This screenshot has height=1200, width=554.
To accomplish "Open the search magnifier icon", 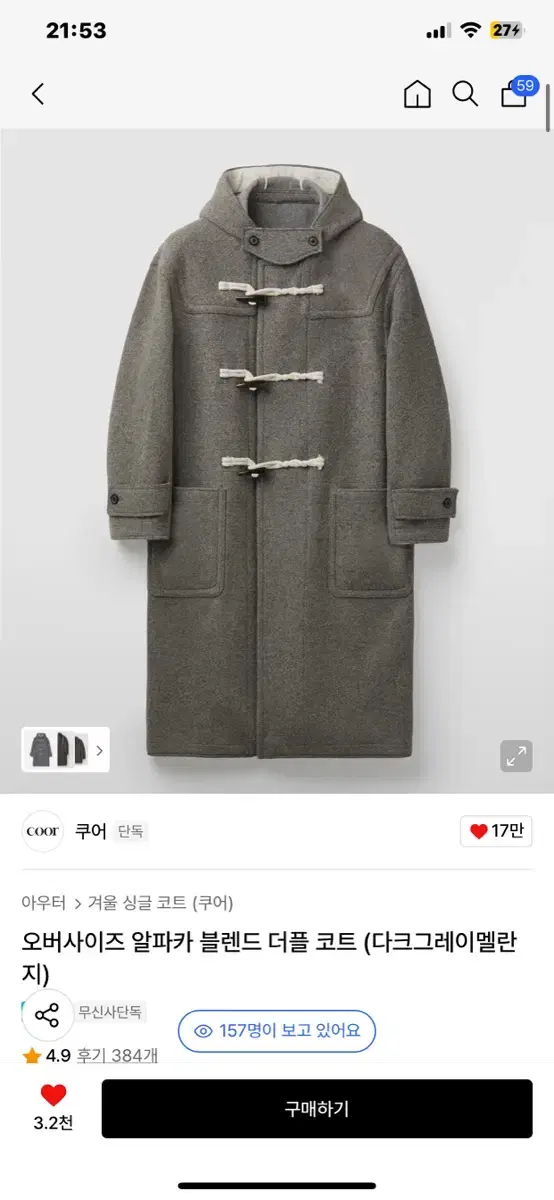I will 465,94.
